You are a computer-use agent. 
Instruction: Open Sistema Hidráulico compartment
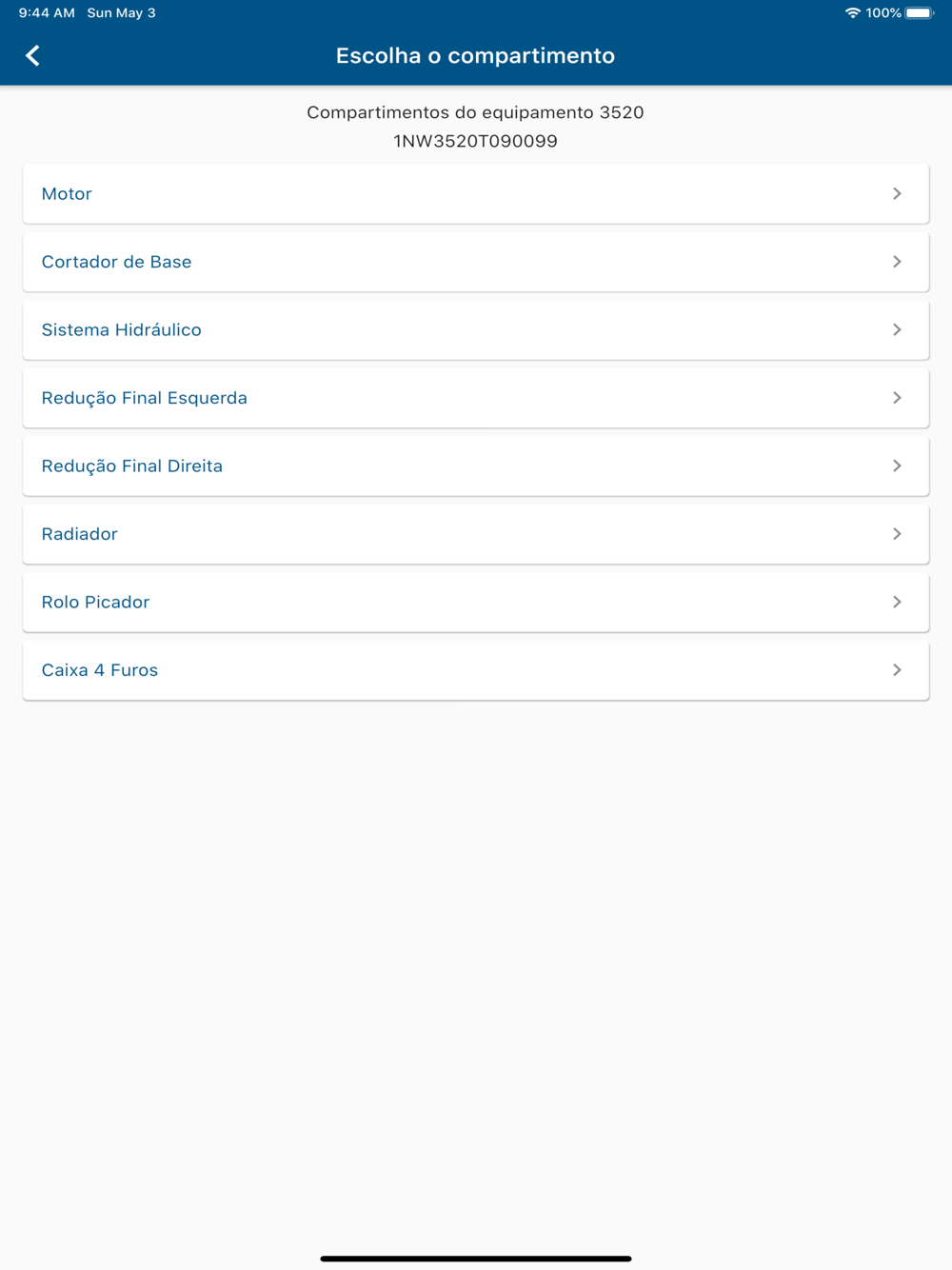point(476,329)
